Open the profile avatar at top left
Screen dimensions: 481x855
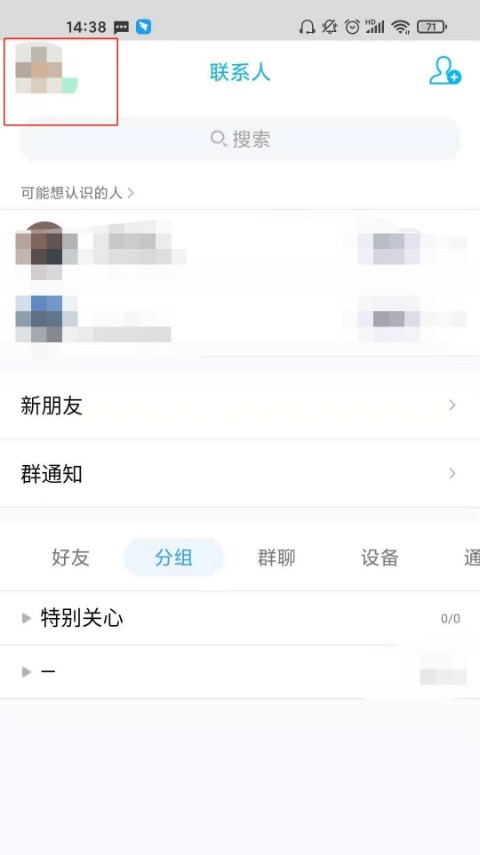(x=46, y=71)
